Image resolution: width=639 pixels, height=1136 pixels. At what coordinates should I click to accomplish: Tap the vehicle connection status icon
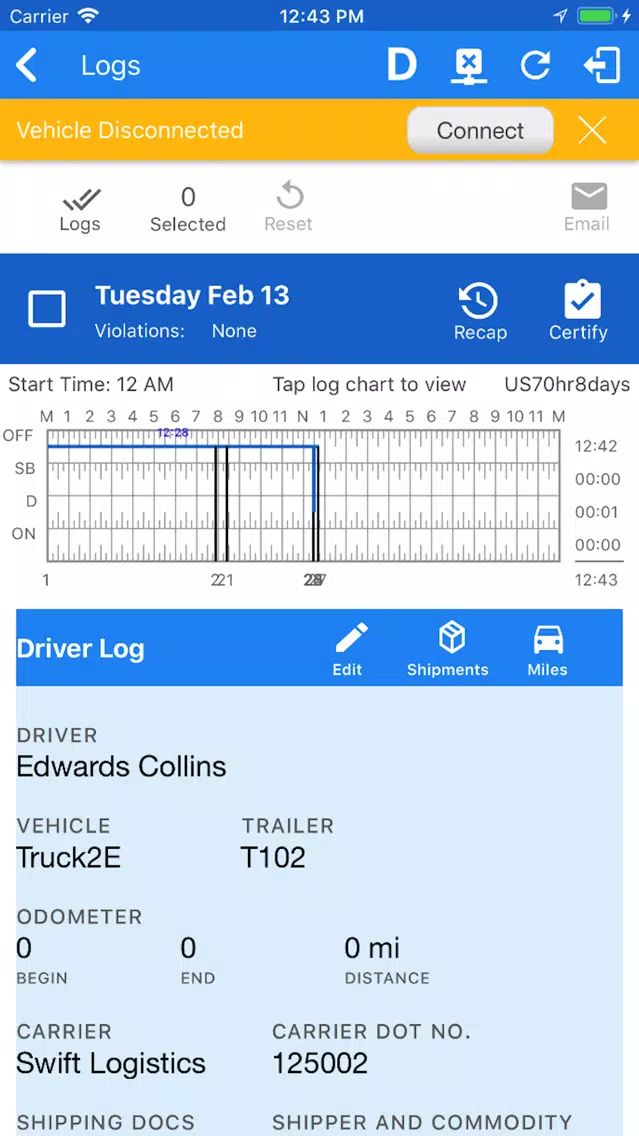point(469,66)
